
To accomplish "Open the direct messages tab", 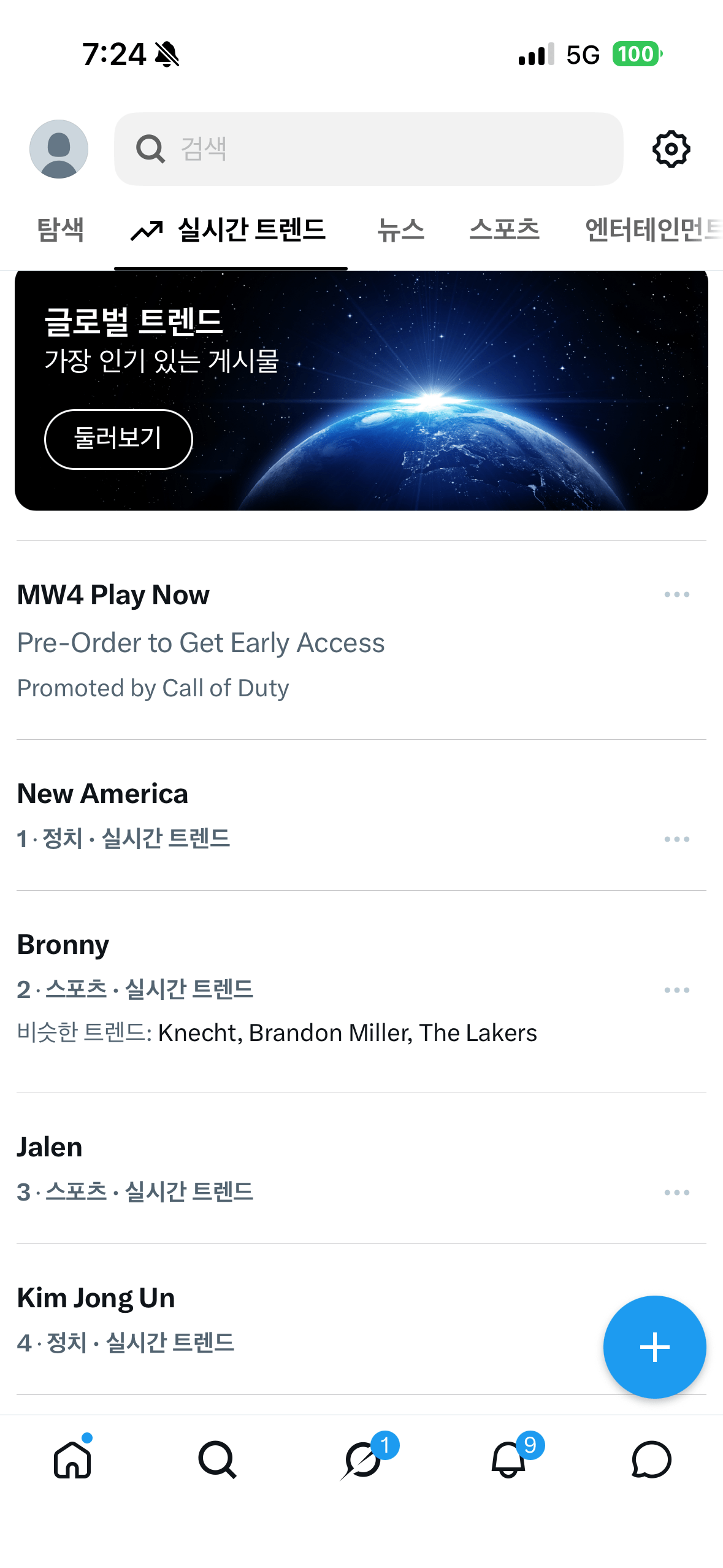I will (651, 1459).
